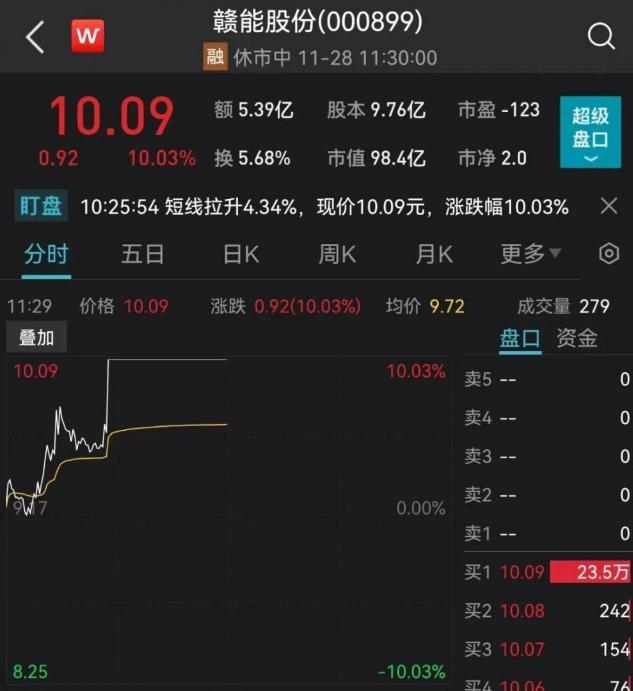
Task: Show the 分时 intraday chart
Action: pos(46,254)
